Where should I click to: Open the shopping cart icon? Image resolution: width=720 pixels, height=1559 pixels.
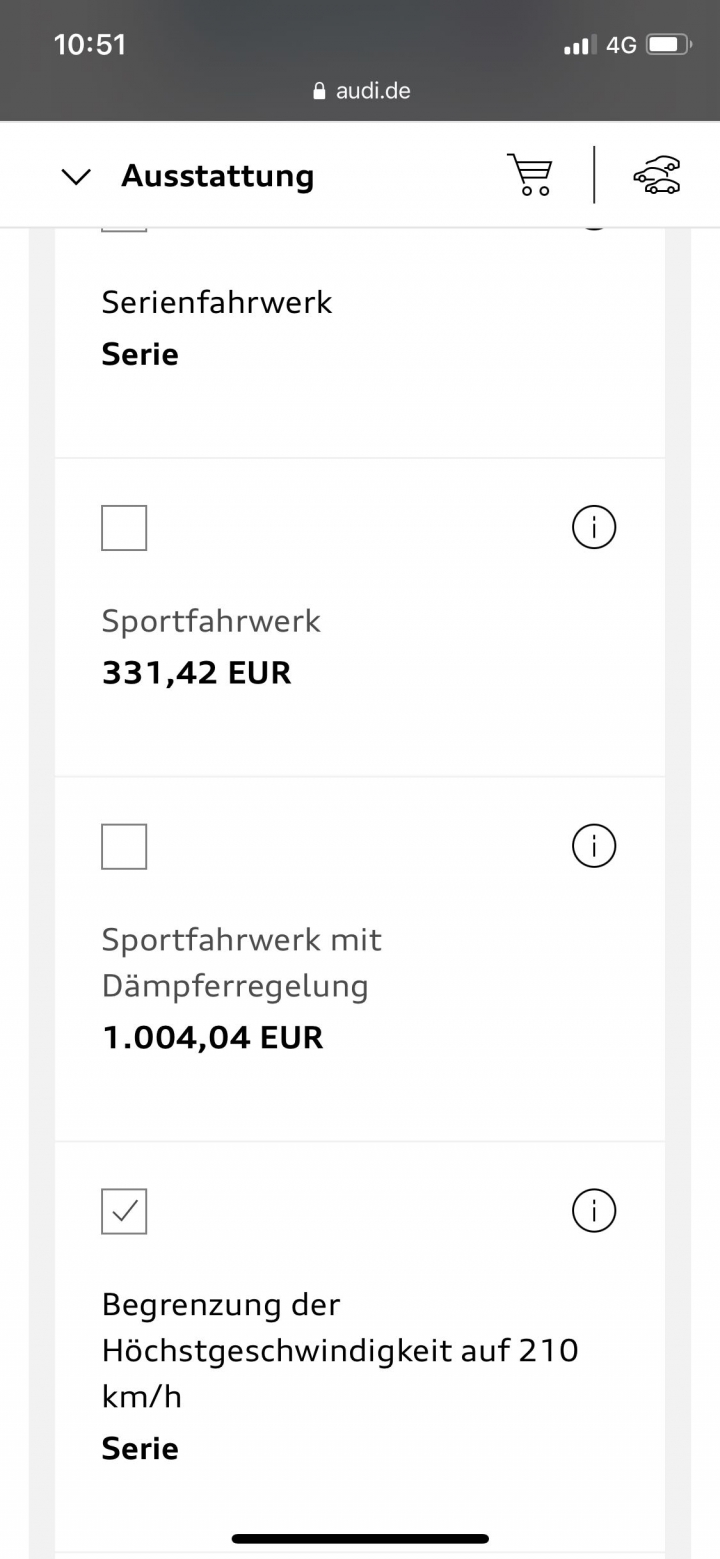click(530, 175)
